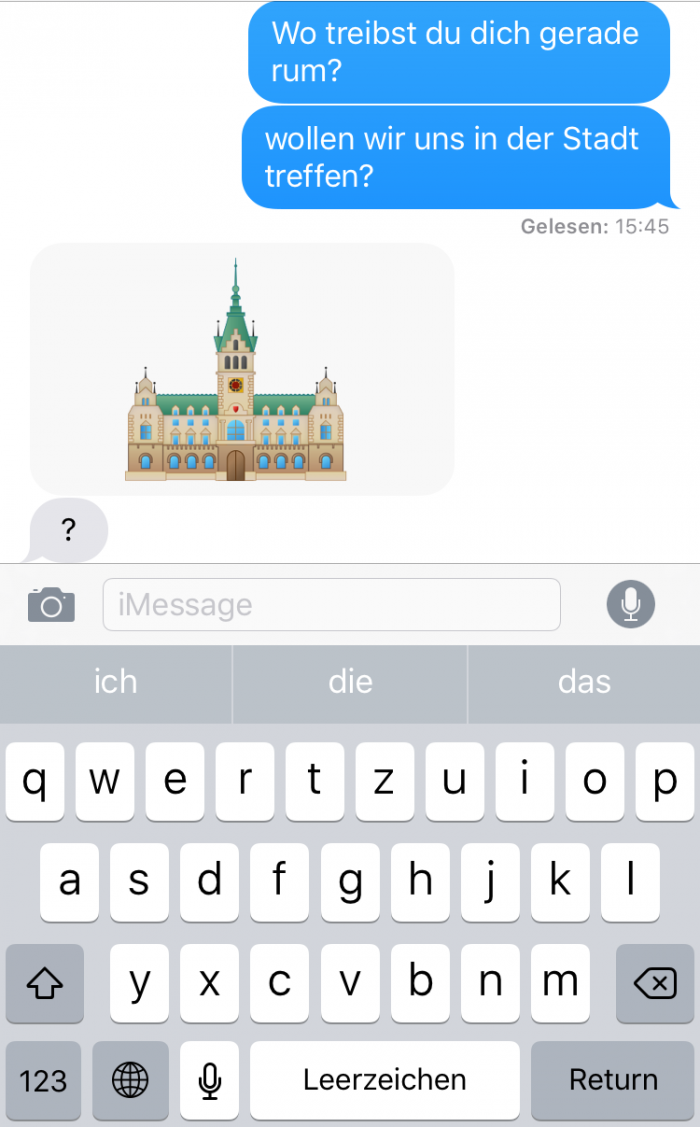Switch the keyboard to numbers with 123
Image resolution: width=700 pixels, height=1127 pixels.
[x=44, y=1080]
